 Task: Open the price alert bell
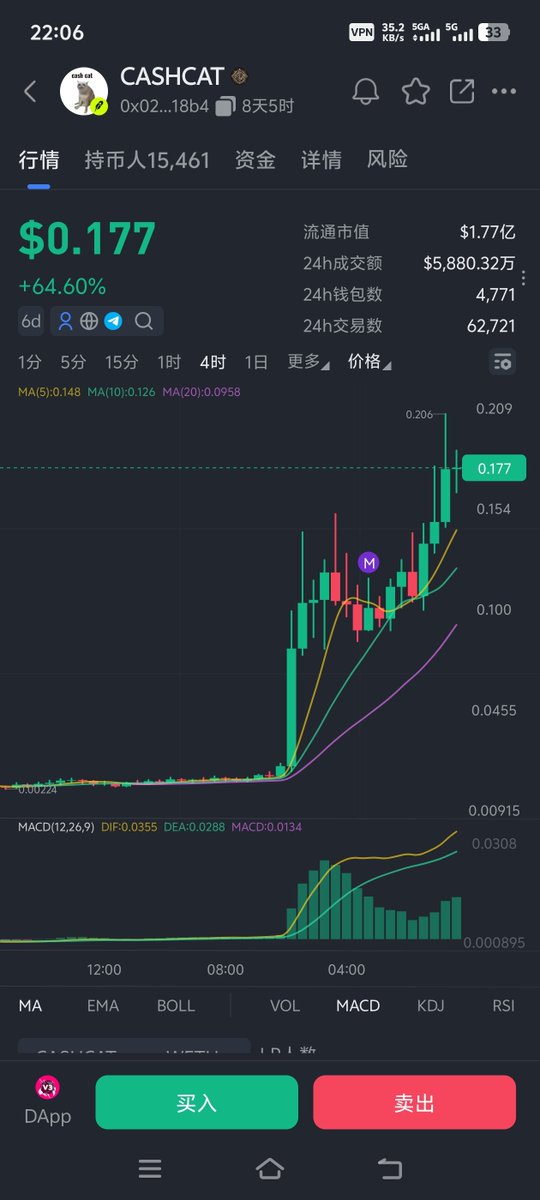point(366,92)
